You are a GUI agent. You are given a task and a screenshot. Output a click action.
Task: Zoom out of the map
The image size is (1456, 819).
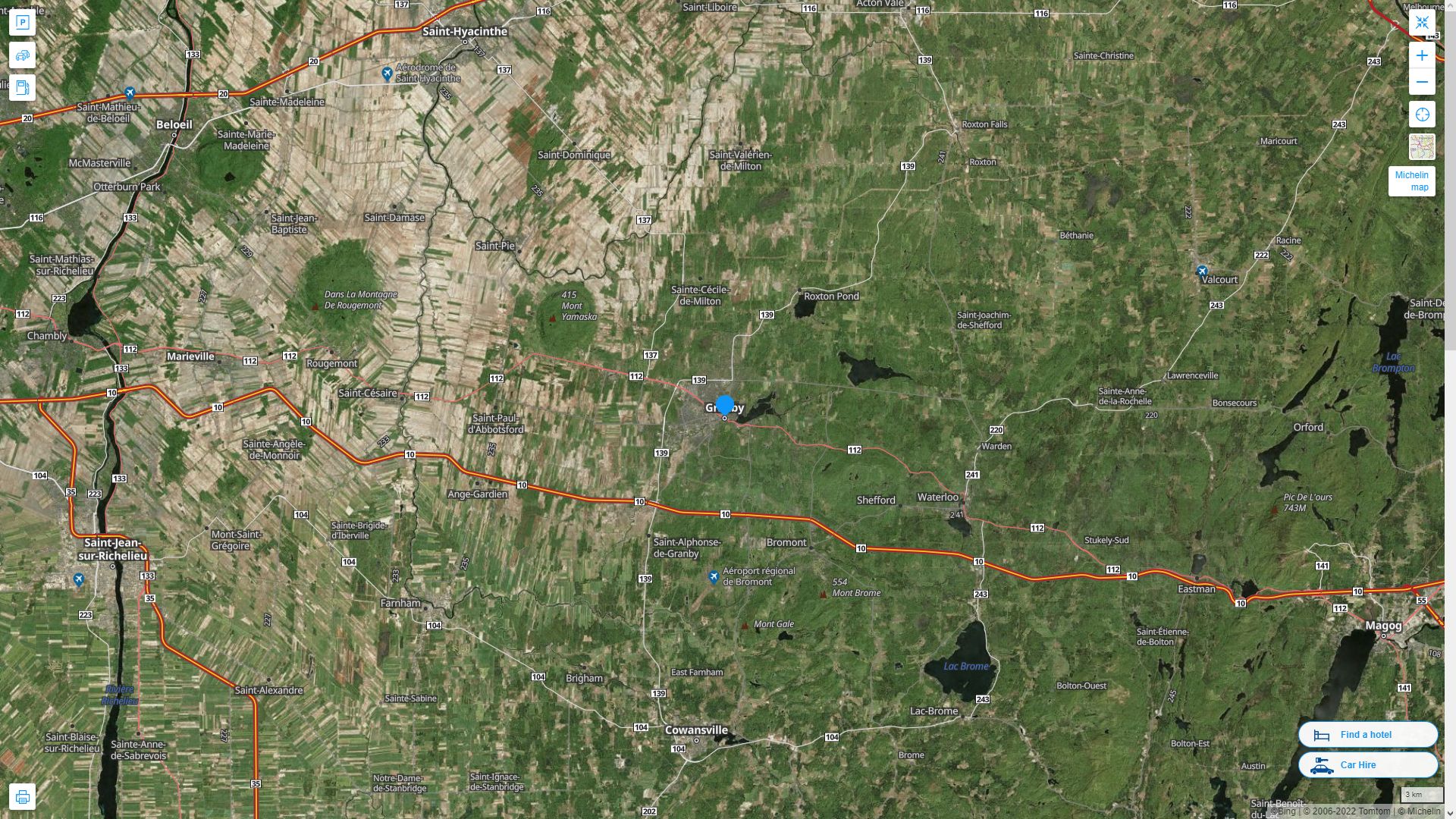[1422, 82]
